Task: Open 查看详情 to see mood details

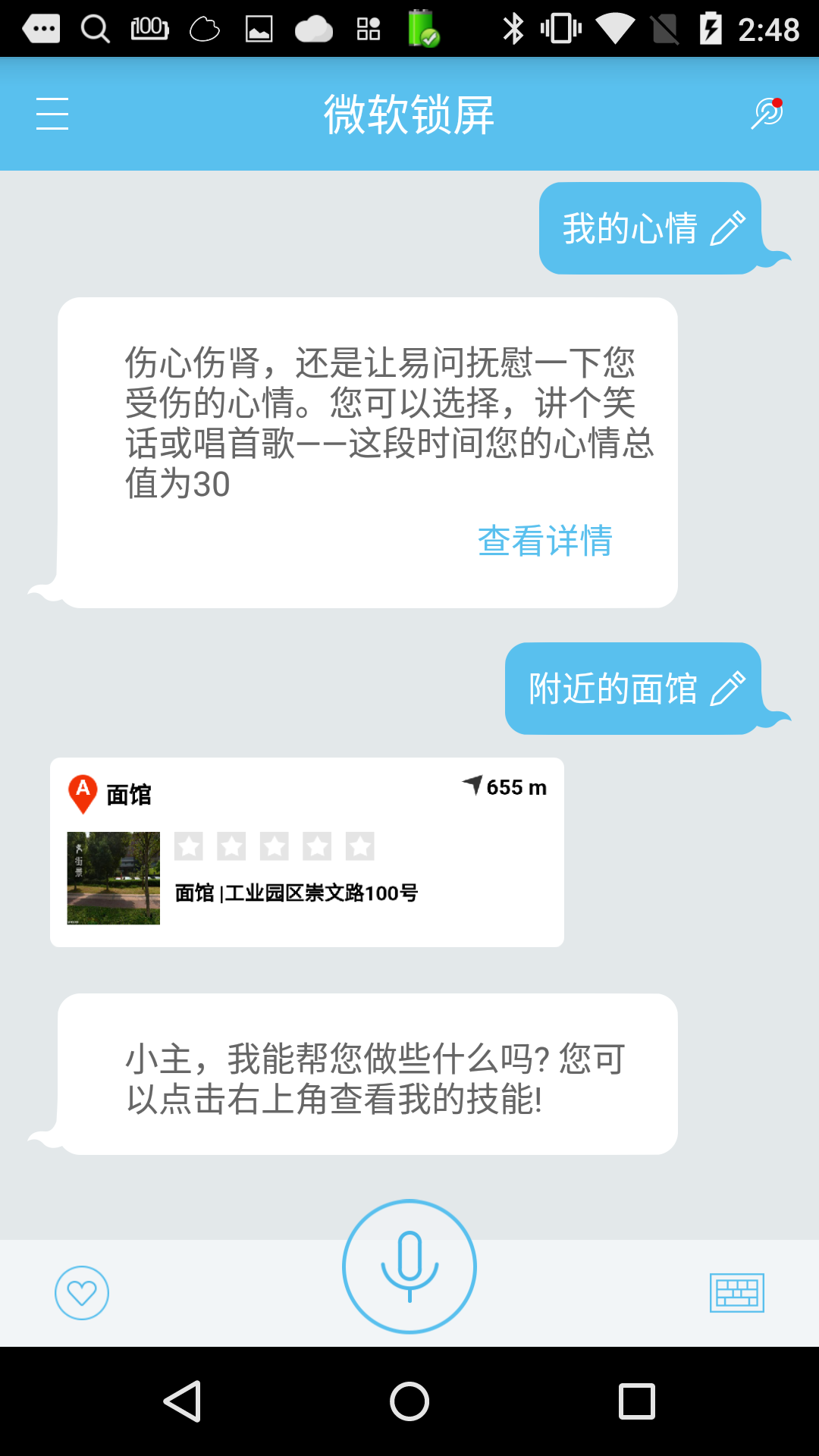Action: (544, 540)
